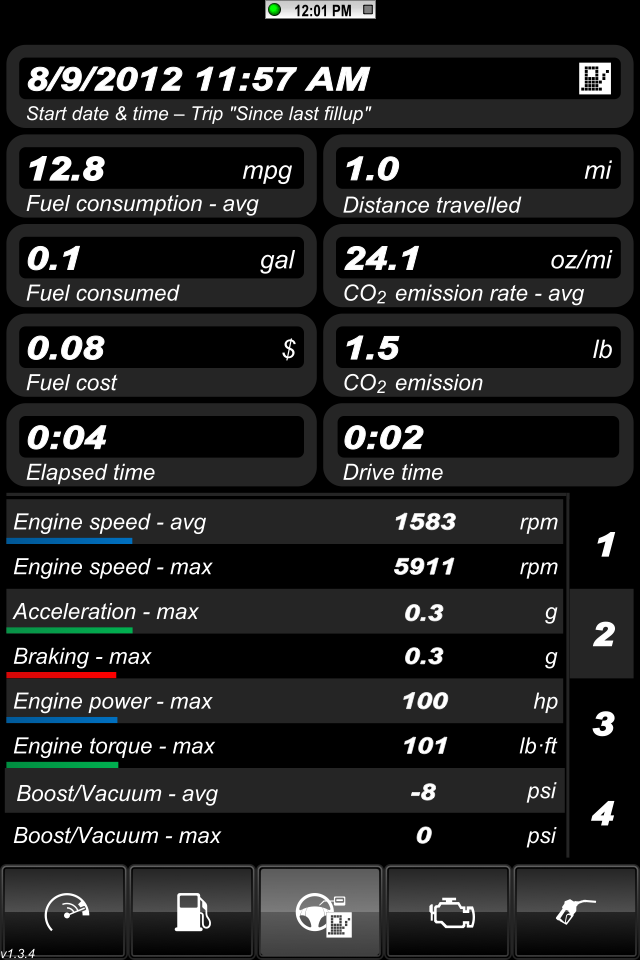Viewport: 640px width, 960px height.
Task: Show statistics page 1
Action: (x=604, y=545)
